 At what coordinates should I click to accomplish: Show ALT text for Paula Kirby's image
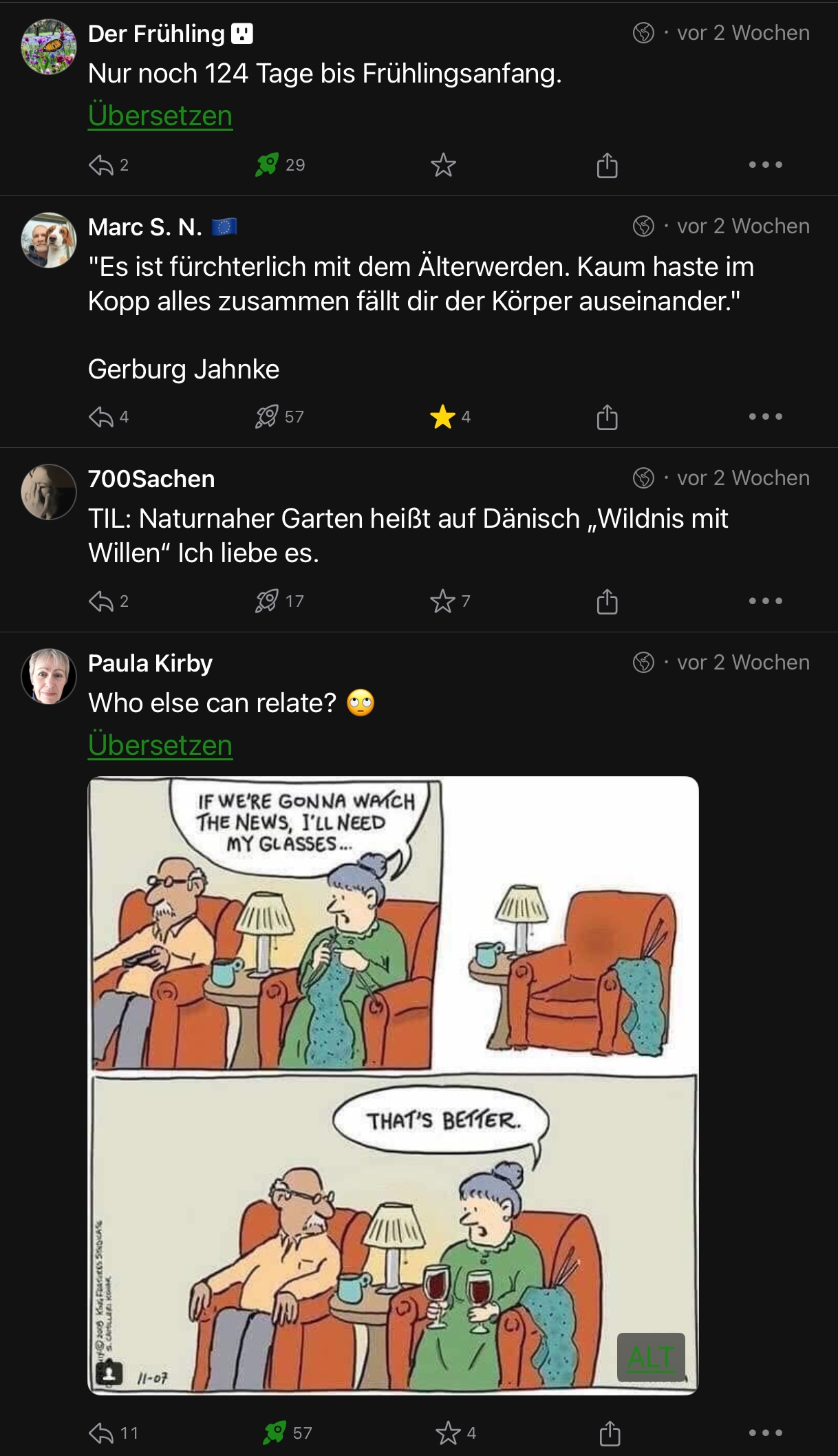click(651, 1358)
